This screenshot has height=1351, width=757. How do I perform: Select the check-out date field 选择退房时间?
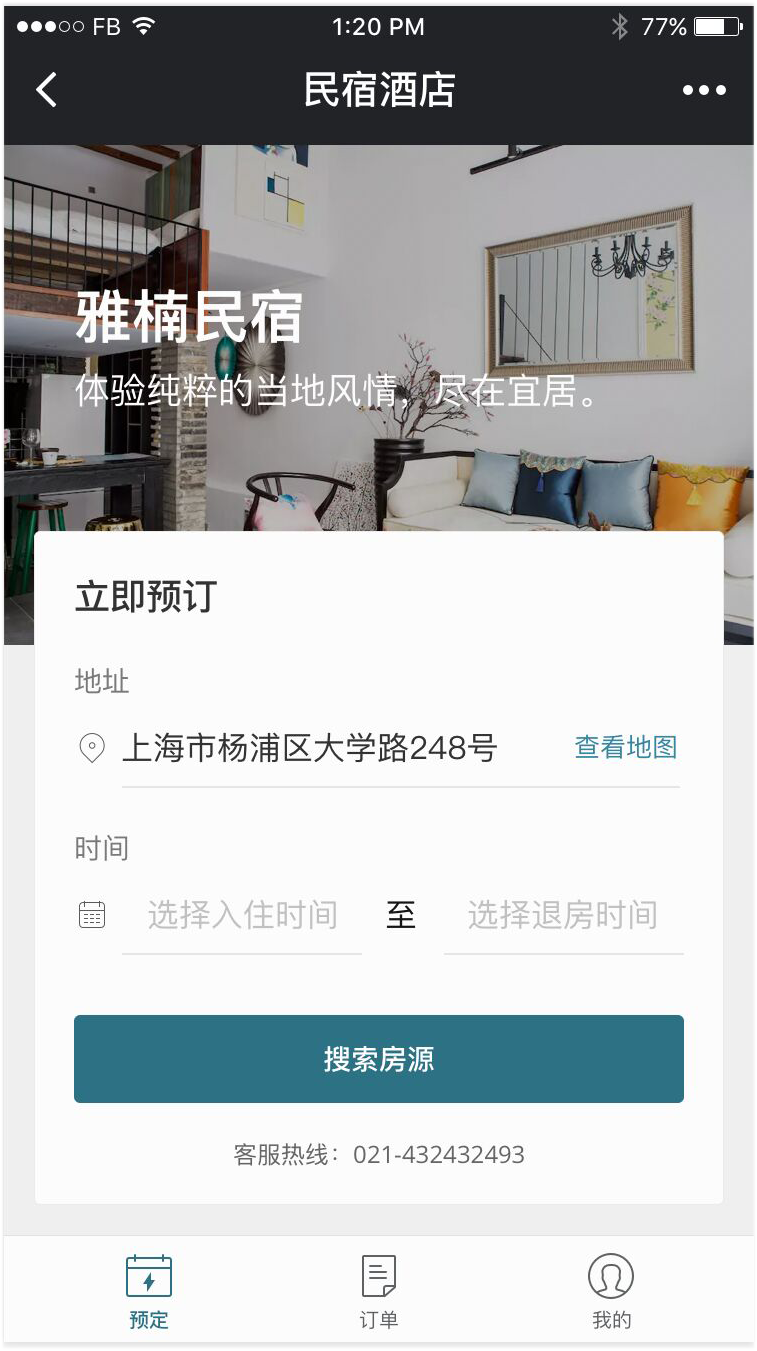562,915
